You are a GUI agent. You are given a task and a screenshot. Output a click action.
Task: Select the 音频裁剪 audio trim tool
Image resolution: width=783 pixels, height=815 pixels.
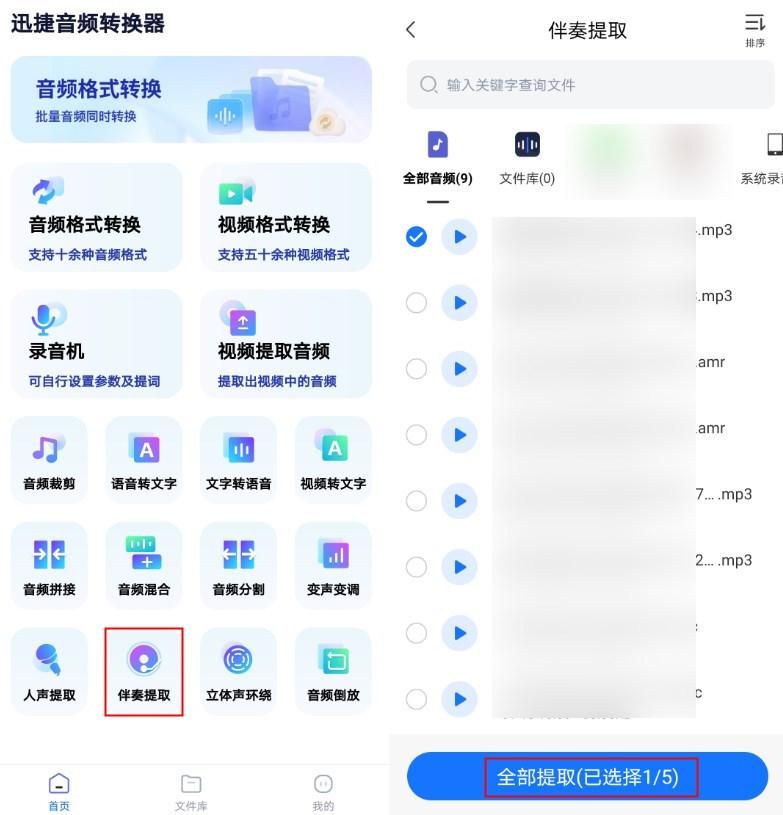point(48,459)
